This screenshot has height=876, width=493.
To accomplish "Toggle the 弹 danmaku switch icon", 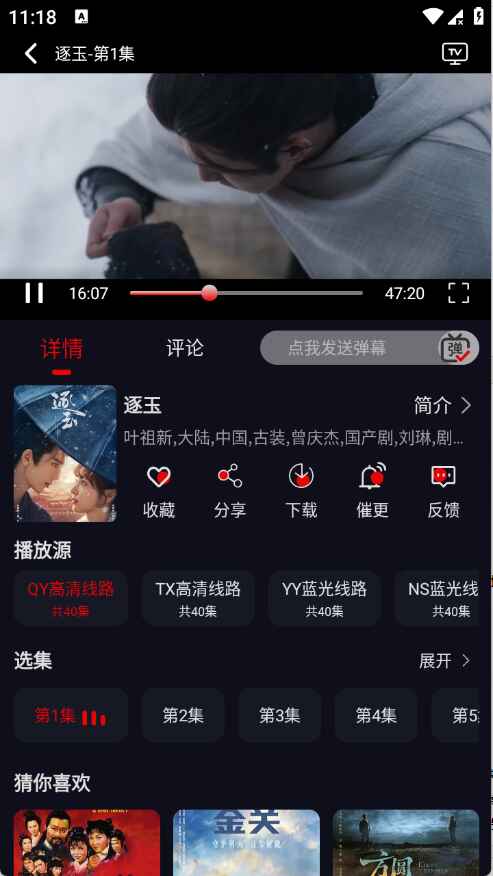I will (x=457, y=348).
